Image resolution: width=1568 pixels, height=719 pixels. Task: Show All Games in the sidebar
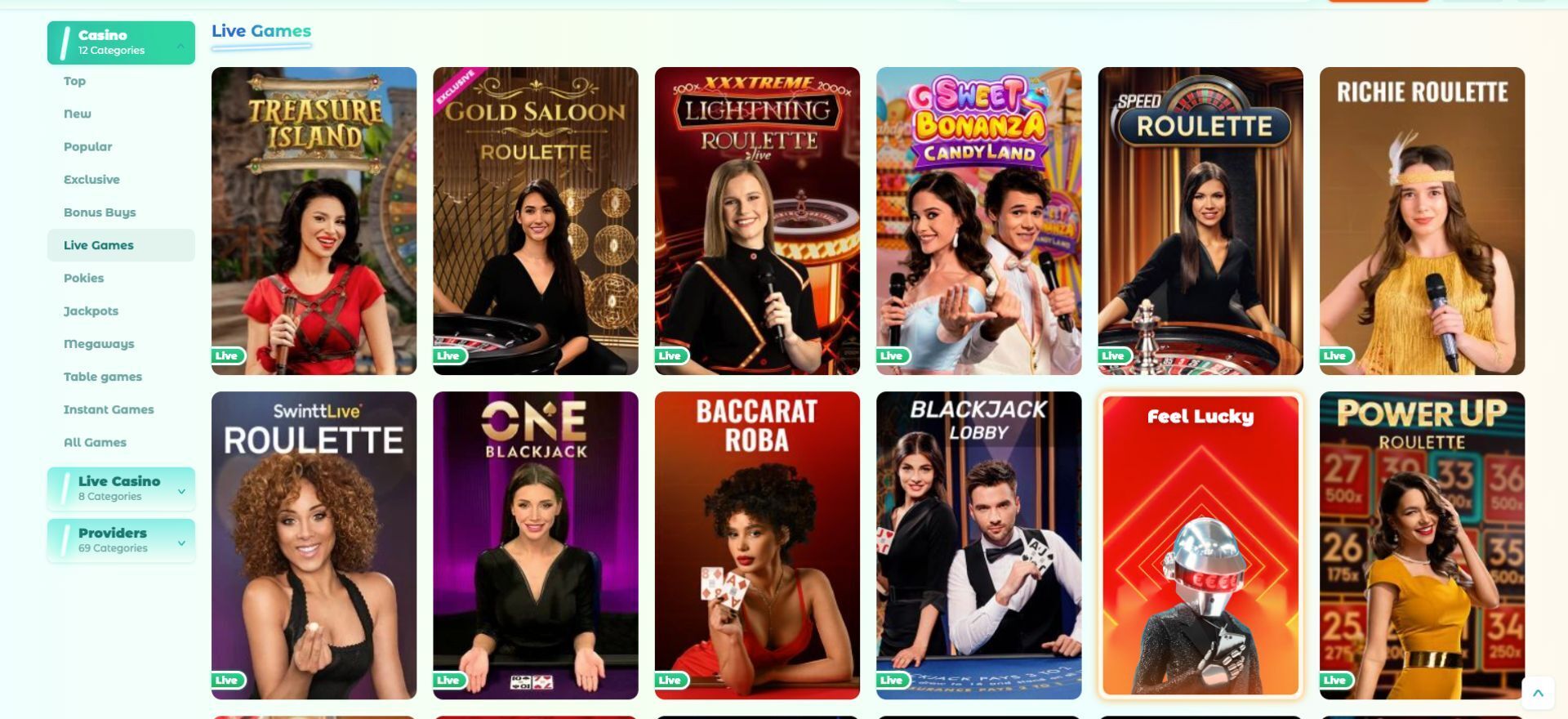pos(95,442)
